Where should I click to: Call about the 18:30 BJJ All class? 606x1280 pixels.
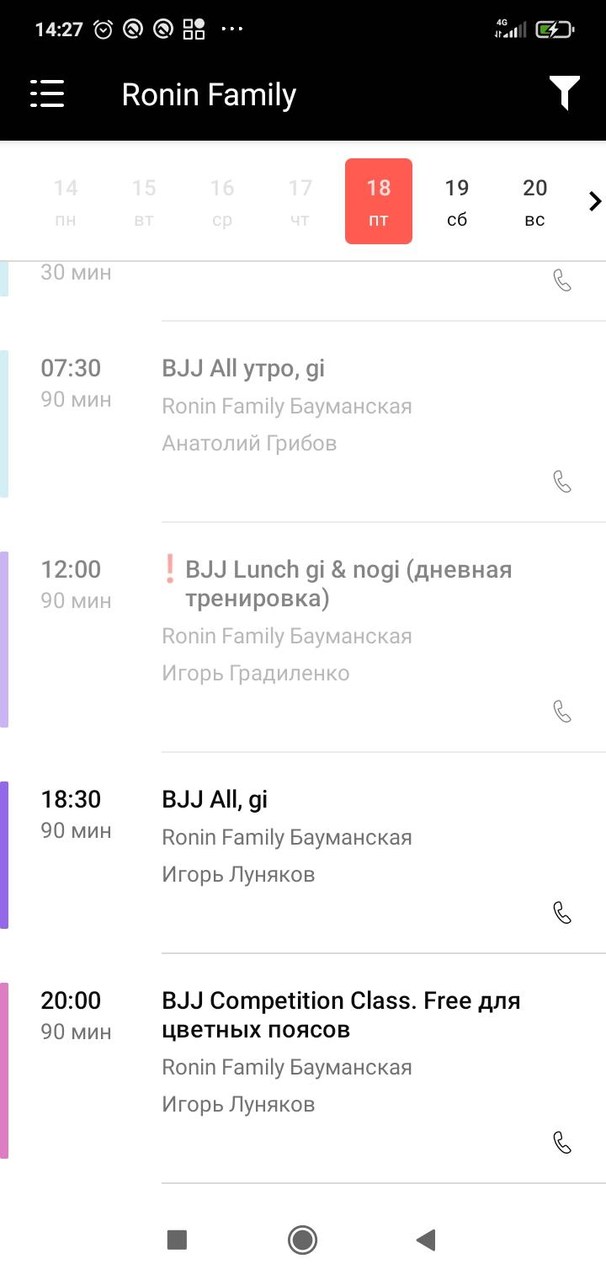(x=562, y=913)
